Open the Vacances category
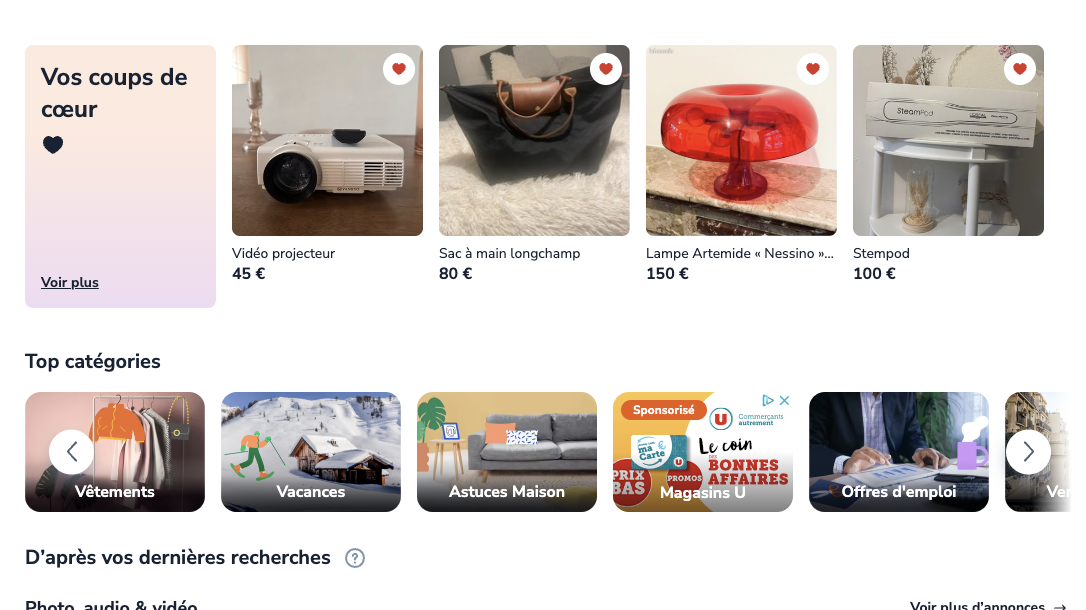1086x610 pixels. [x=311, y=452]
